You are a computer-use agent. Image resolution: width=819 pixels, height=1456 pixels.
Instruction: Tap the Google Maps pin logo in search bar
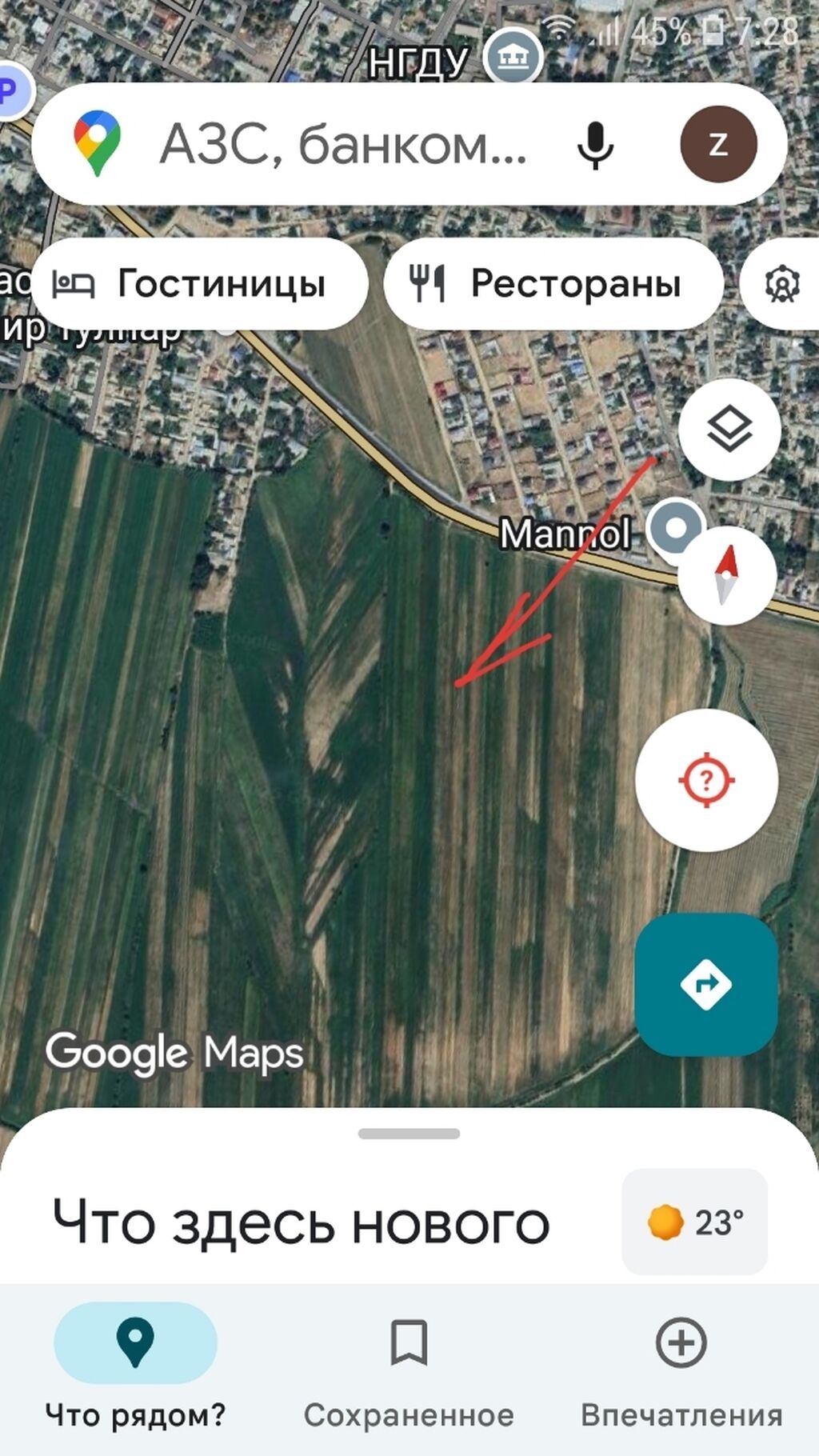pyautogui.click(x=97, y=144)
